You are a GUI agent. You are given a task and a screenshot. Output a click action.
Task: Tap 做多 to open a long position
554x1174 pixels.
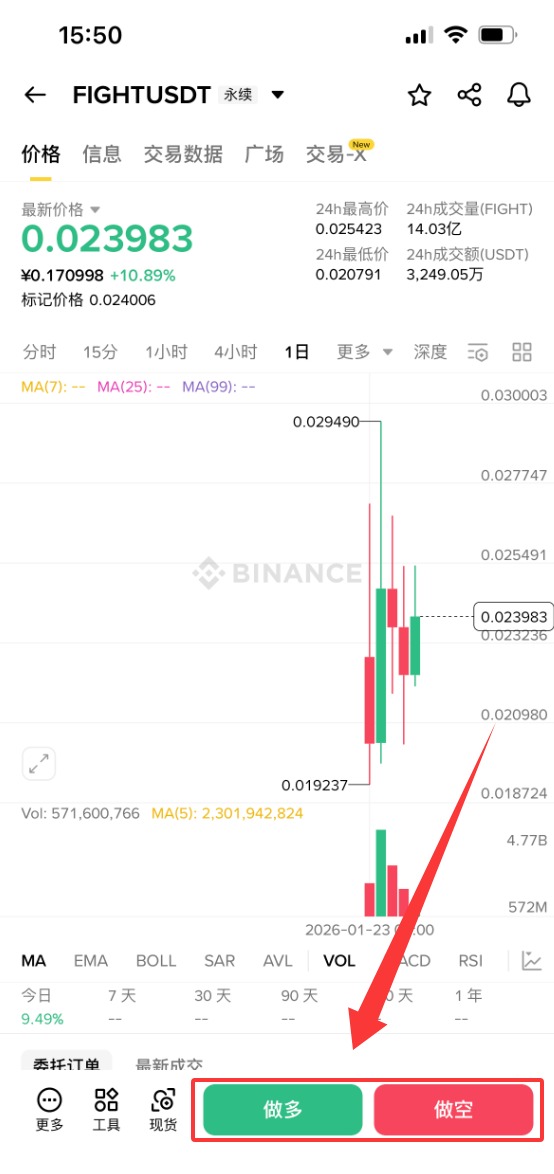point(283,1110)
